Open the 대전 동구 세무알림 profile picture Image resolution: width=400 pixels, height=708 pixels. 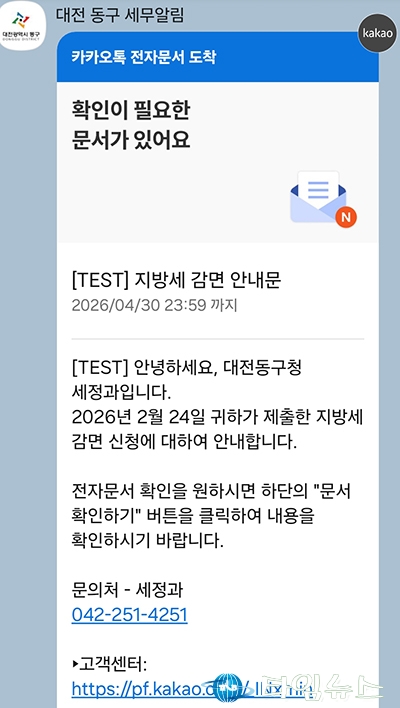[x=23, y=24]
